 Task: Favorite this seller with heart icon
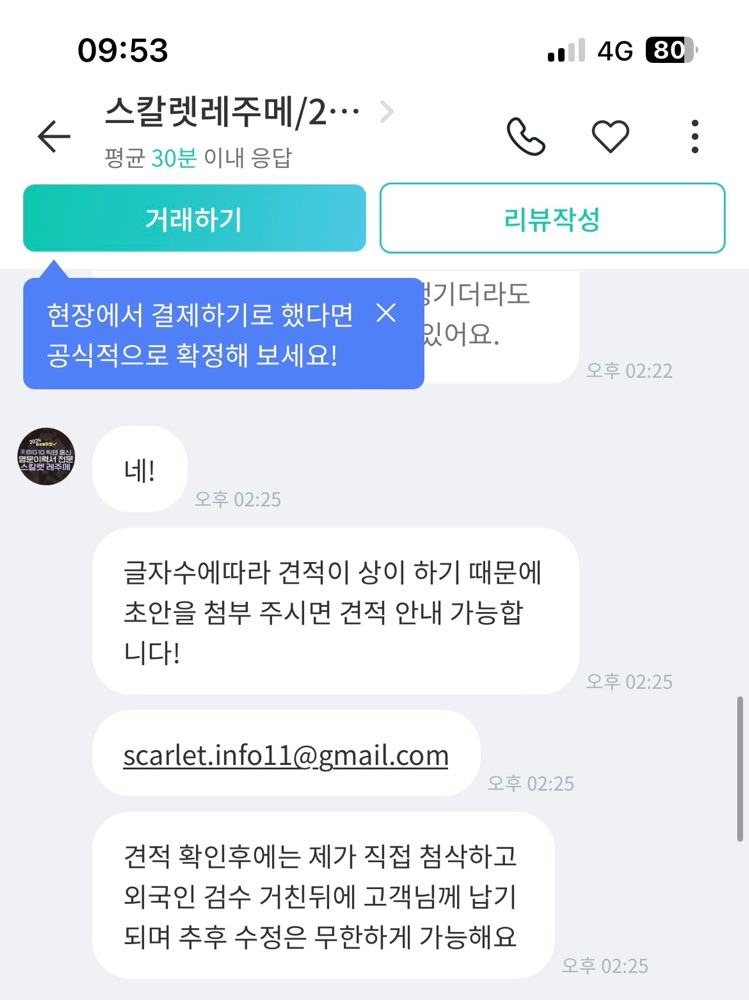[610, 136]
